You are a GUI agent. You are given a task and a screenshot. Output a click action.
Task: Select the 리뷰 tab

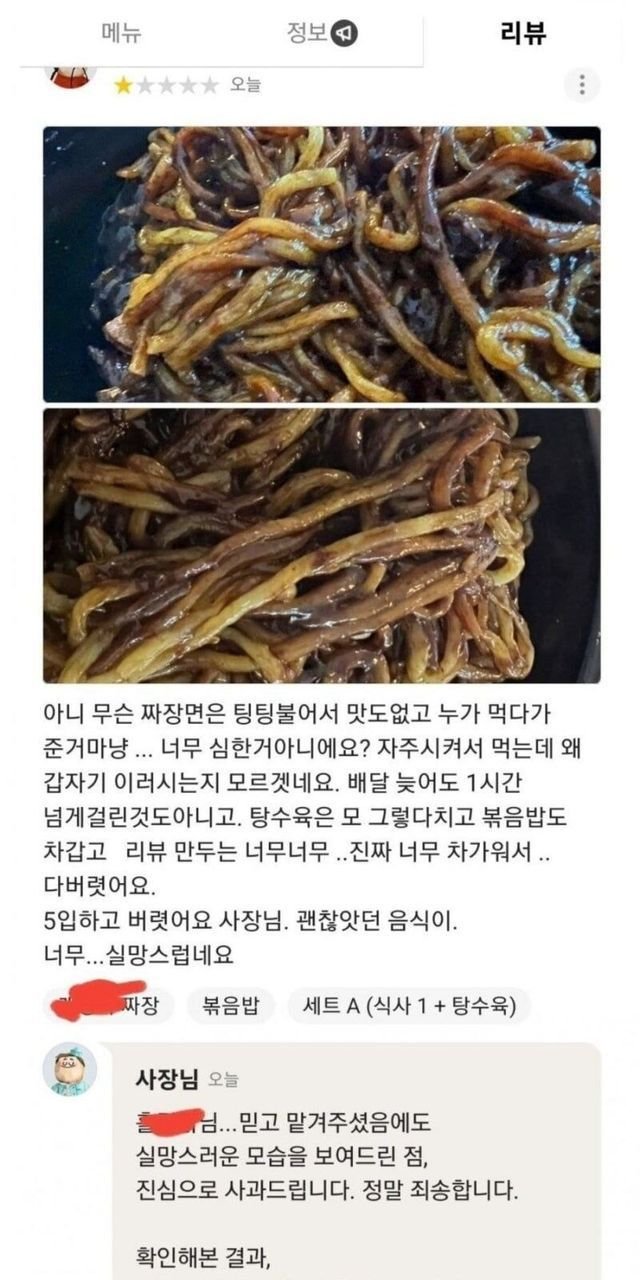tap(523, 34)
